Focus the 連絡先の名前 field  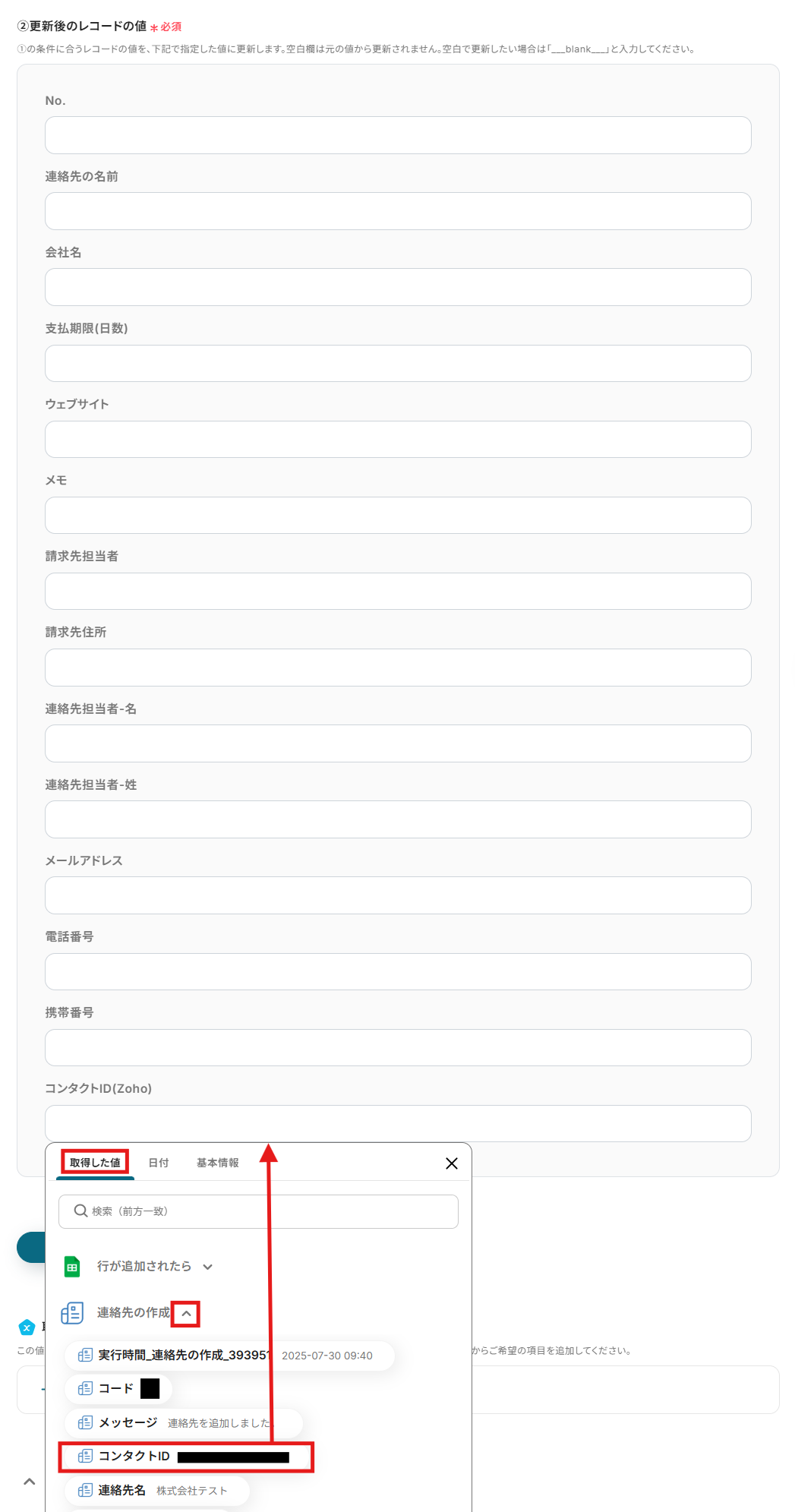pos(398,211)
